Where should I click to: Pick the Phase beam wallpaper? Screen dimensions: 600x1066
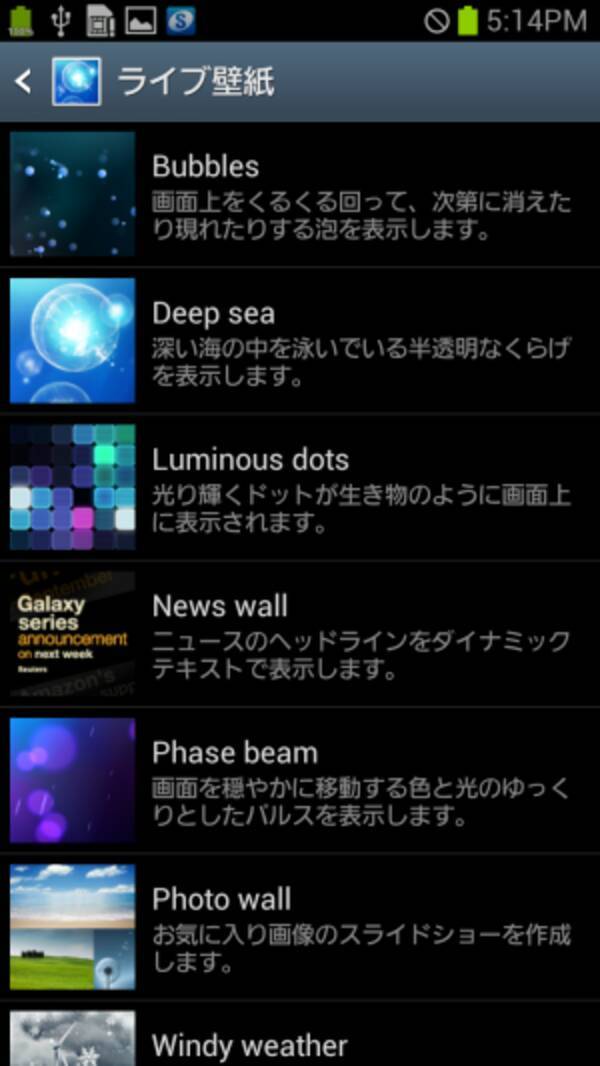click(300, 781)
